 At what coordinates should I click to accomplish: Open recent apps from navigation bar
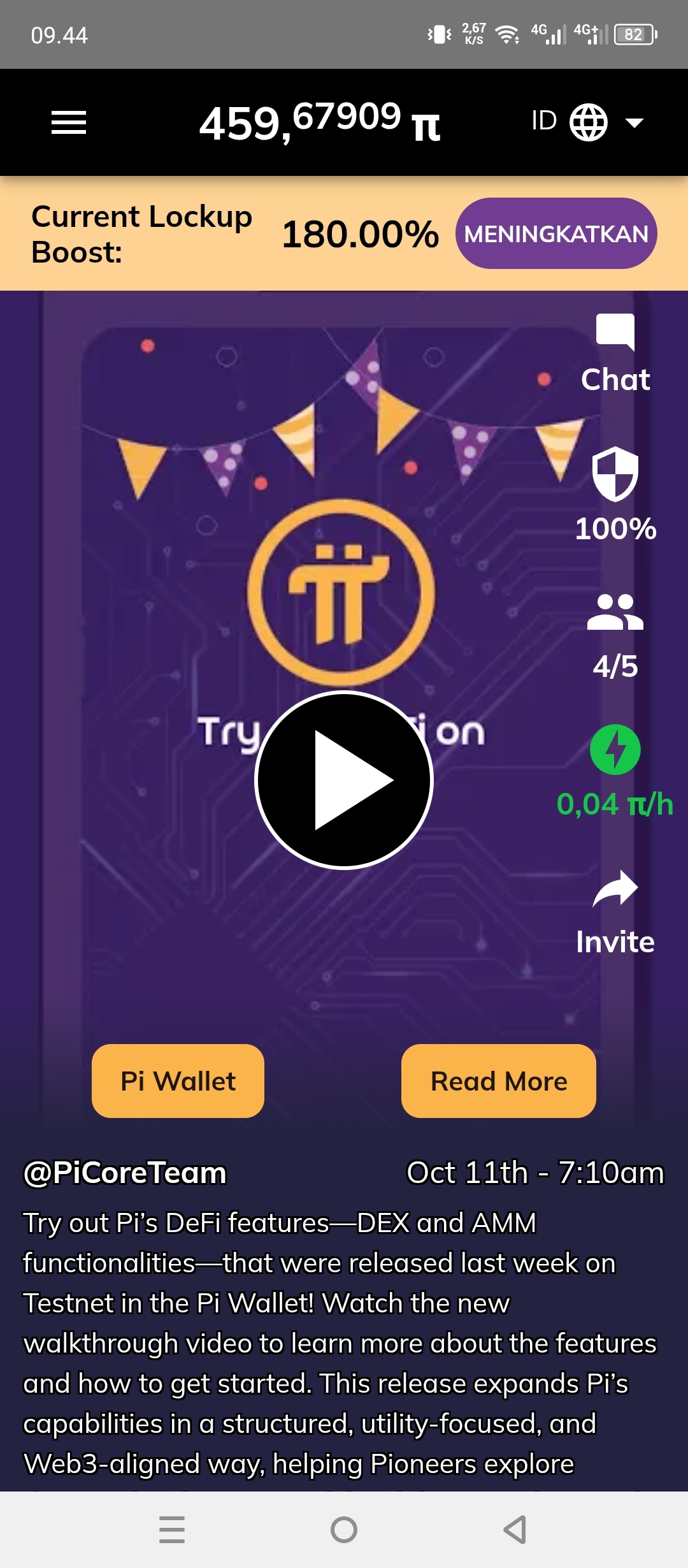click(172, 1529)
